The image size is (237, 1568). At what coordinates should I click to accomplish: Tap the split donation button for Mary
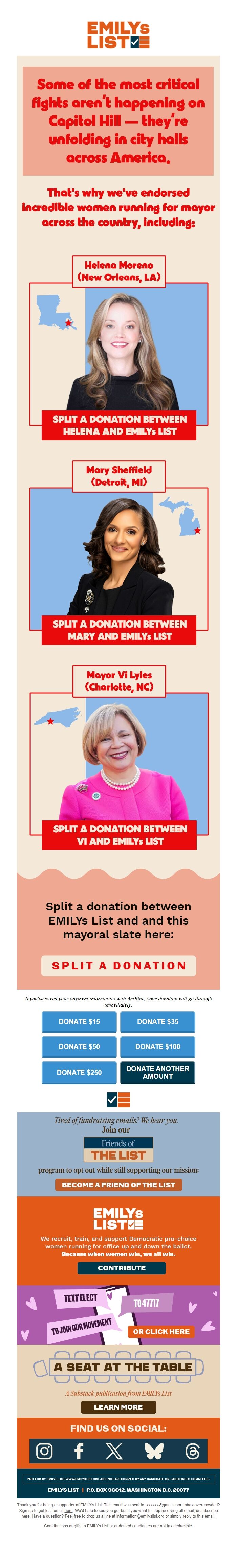[x=119, y=629]
